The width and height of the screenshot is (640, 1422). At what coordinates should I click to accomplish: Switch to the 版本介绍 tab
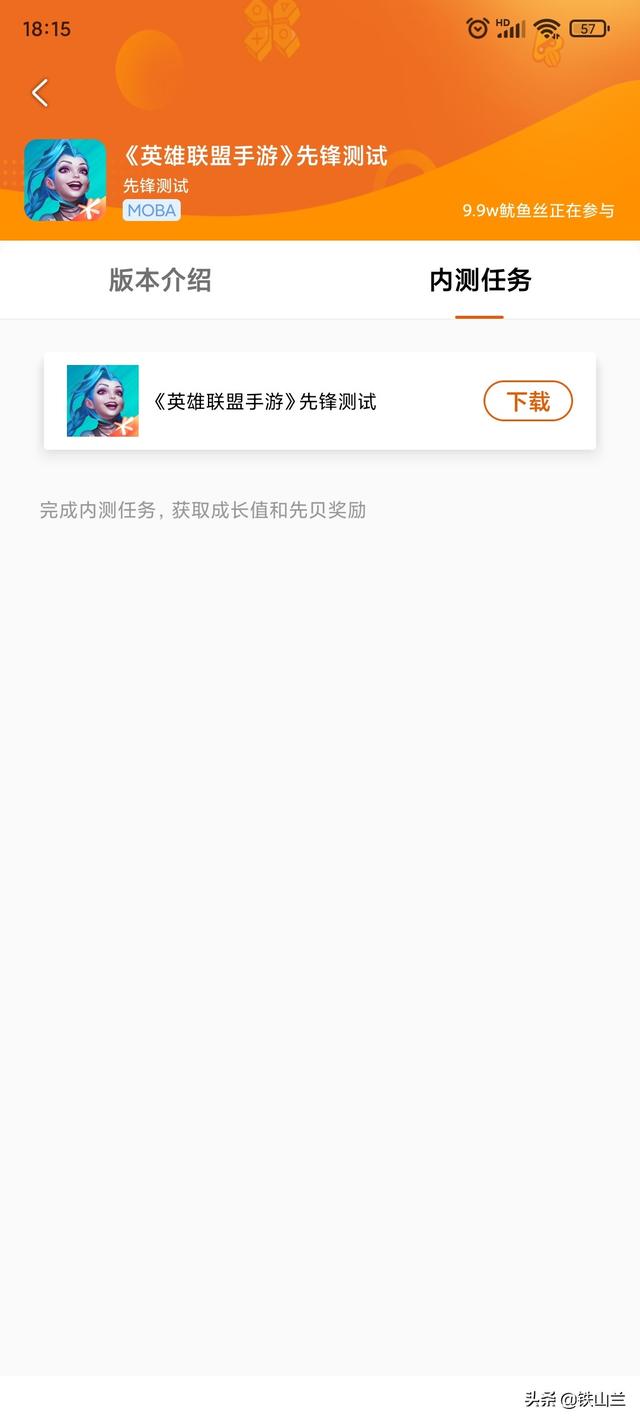pyautogui.click(x=160, y=281)
